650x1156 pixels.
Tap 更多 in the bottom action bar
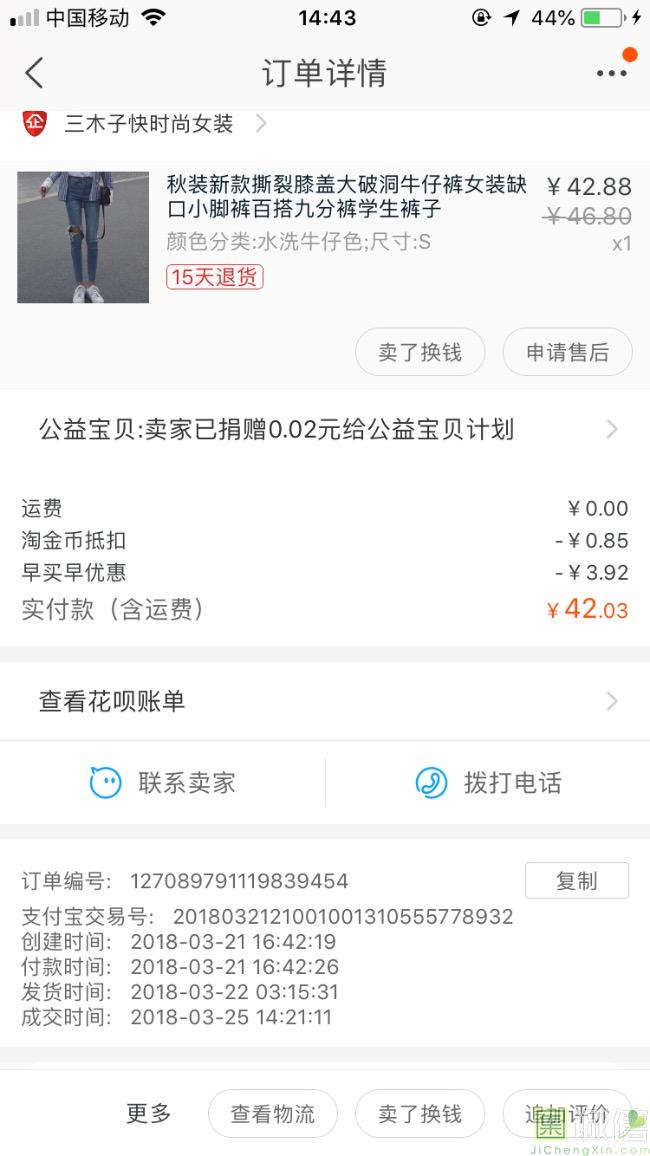(149, 1113)
